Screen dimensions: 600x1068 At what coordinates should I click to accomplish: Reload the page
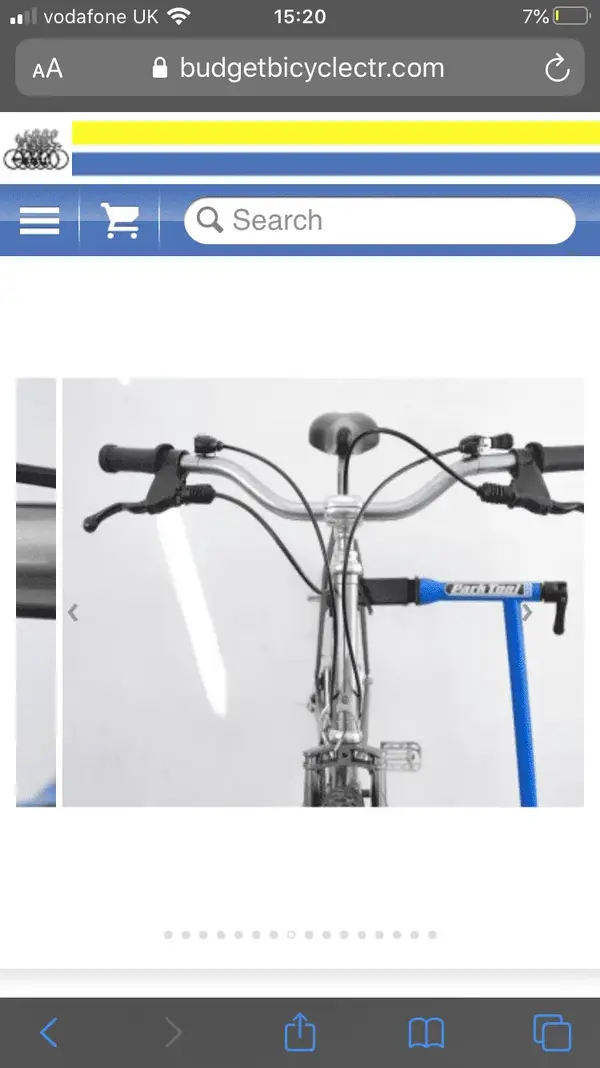pyautogui.click(x=556, y=68)
